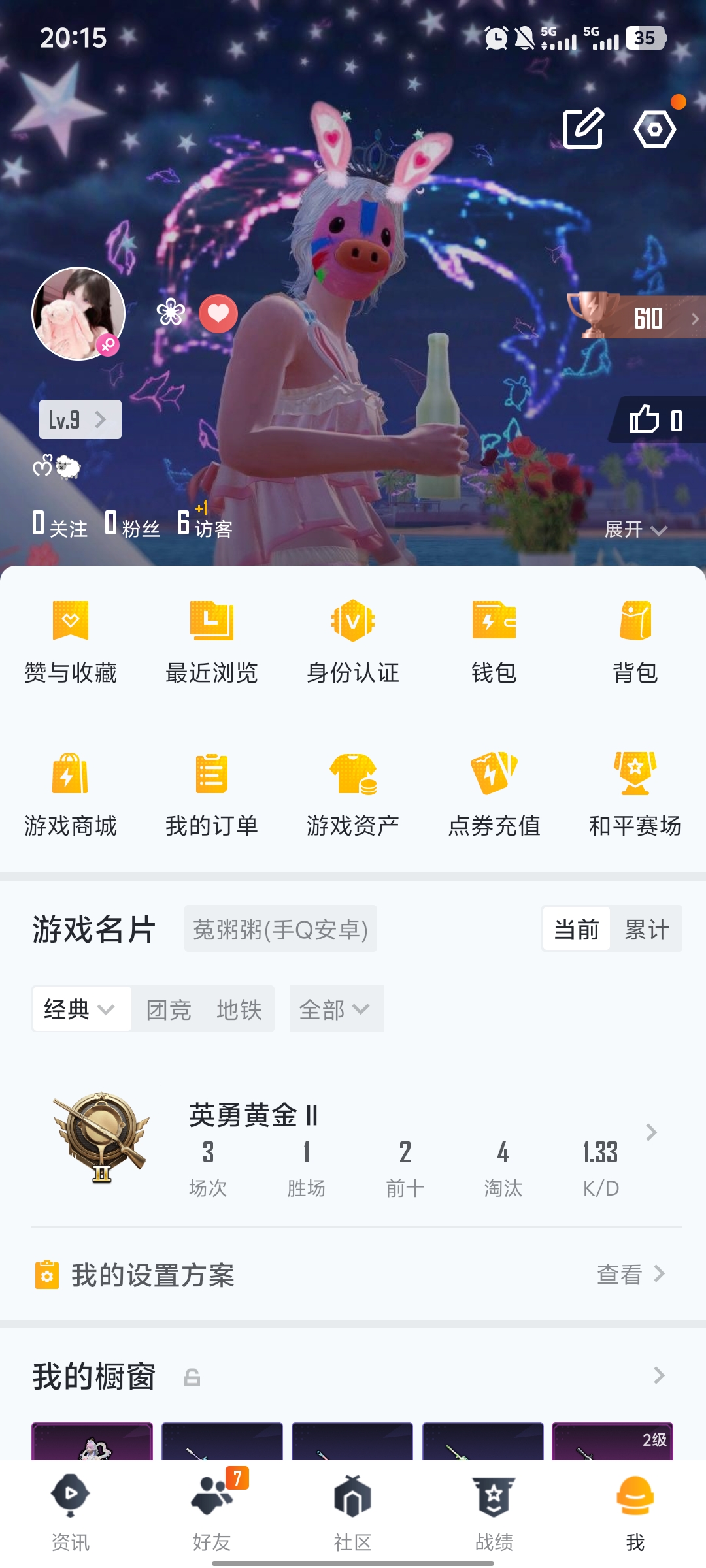The image size is (706, 1568).
Task: Switch stats to 累计 cumulative
Action: pyautogui.click(x=647, y=929)
